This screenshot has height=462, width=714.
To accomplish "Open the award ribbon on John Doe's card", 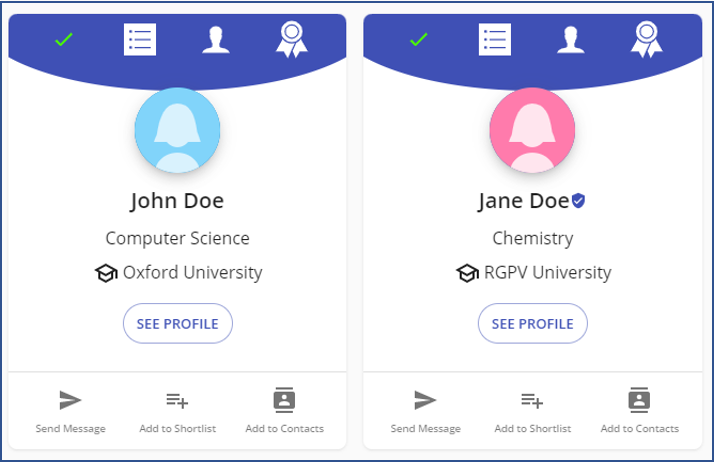I will click(291, 40).
